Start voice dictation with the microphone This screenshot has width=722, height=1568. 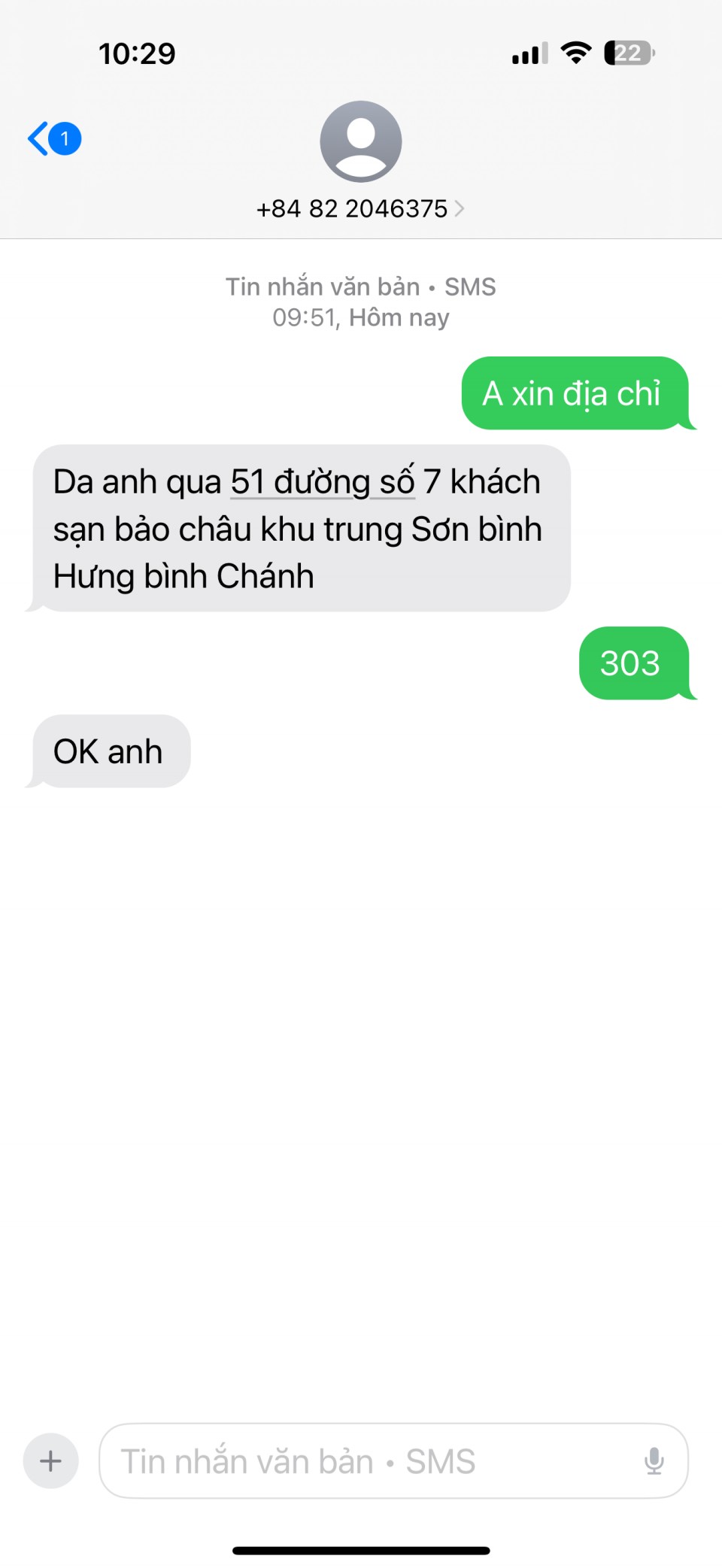pos(654,1461)
